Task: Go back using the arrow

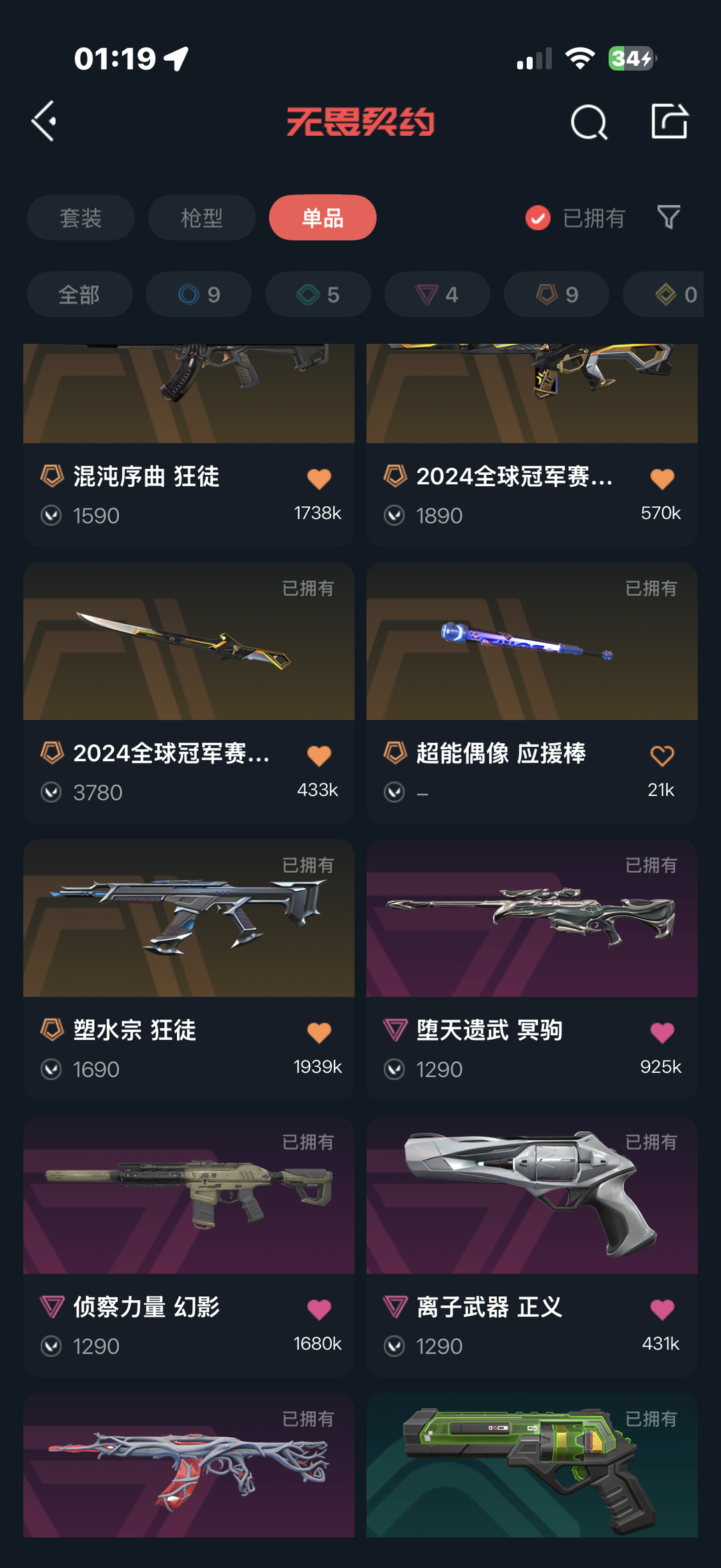Action: (x=44, y=122)
